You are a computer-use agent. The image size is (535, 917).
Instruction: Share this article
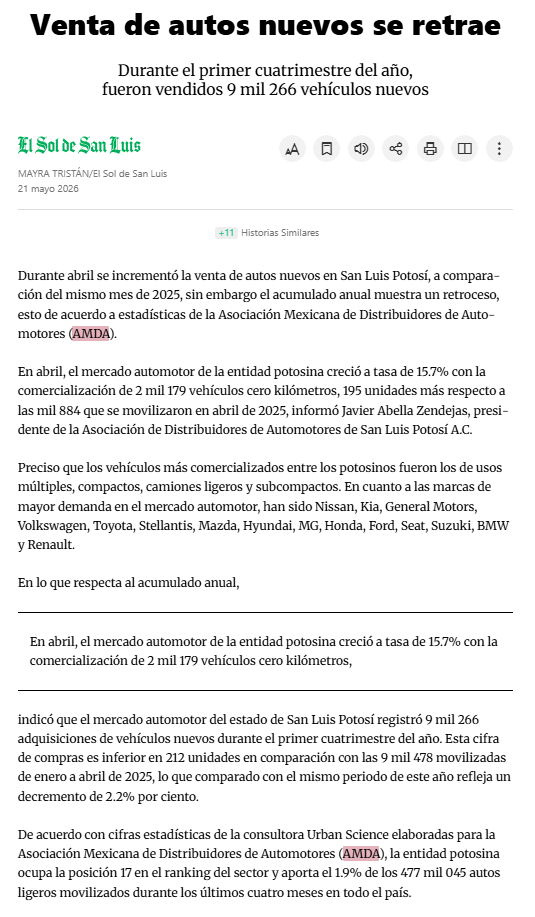pos(395,149)
